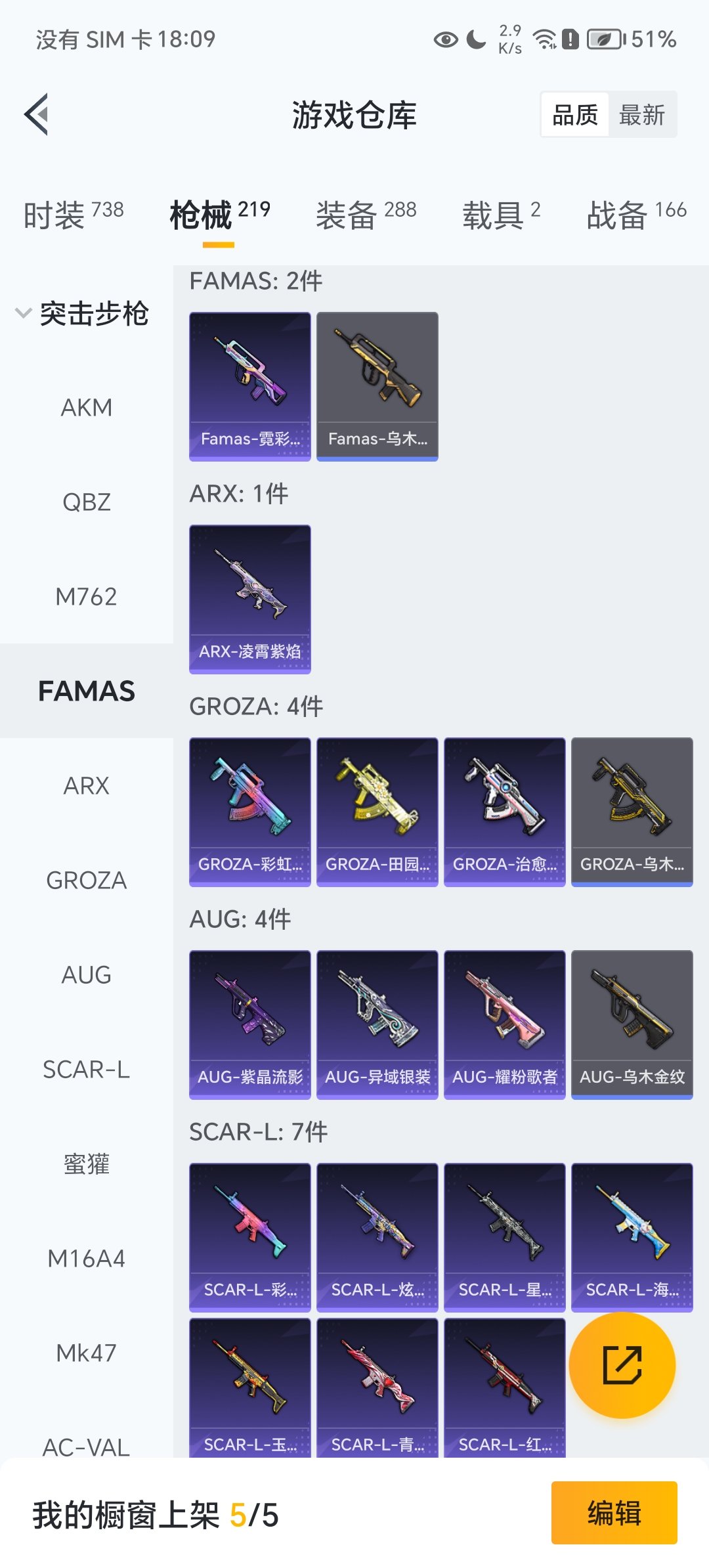709x1568 pixels.
Task: Jump to the GROZA section
Action: click(87, 881)
